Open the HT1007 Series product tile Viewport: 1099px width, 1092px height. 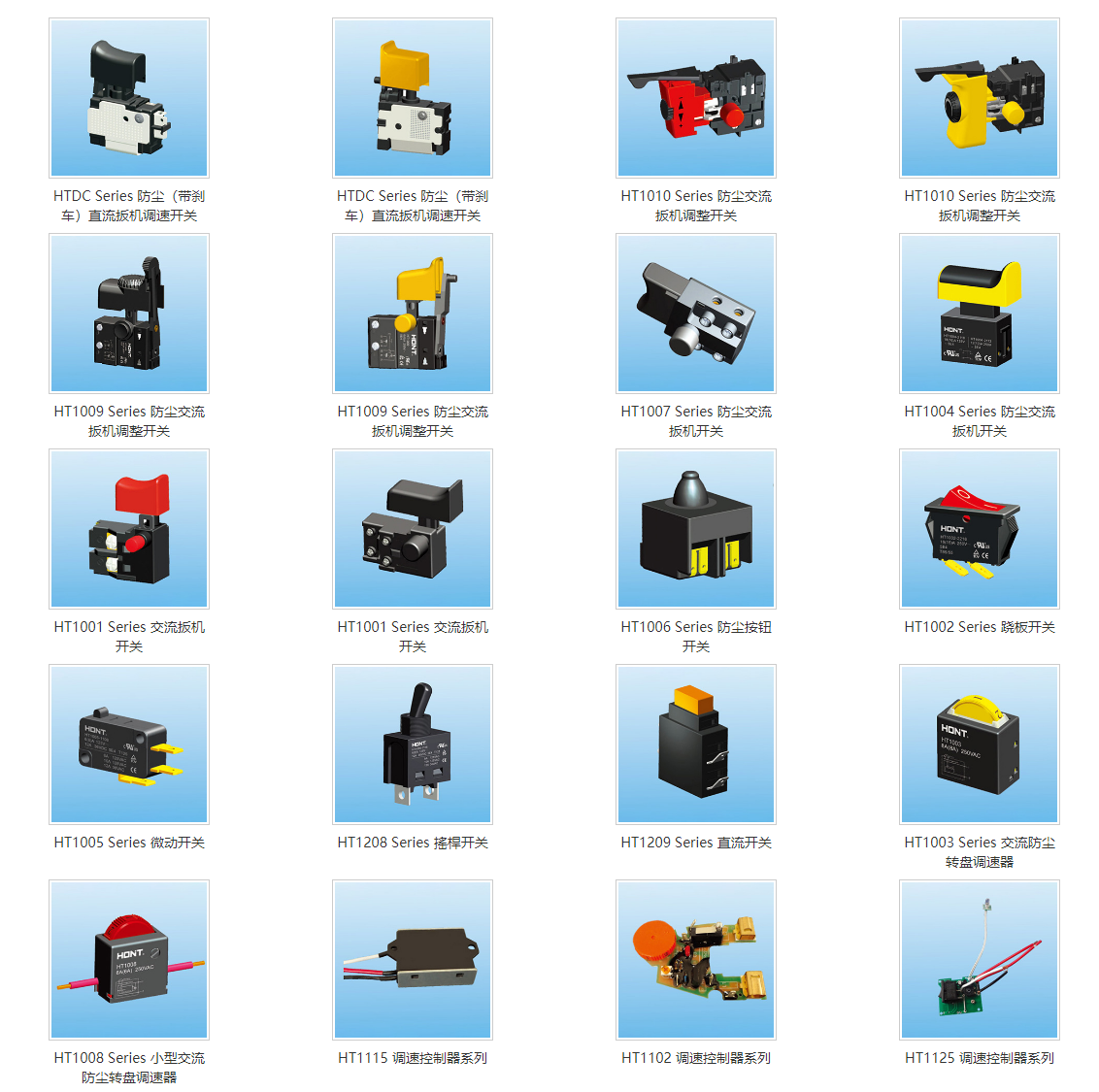[695, 314]
